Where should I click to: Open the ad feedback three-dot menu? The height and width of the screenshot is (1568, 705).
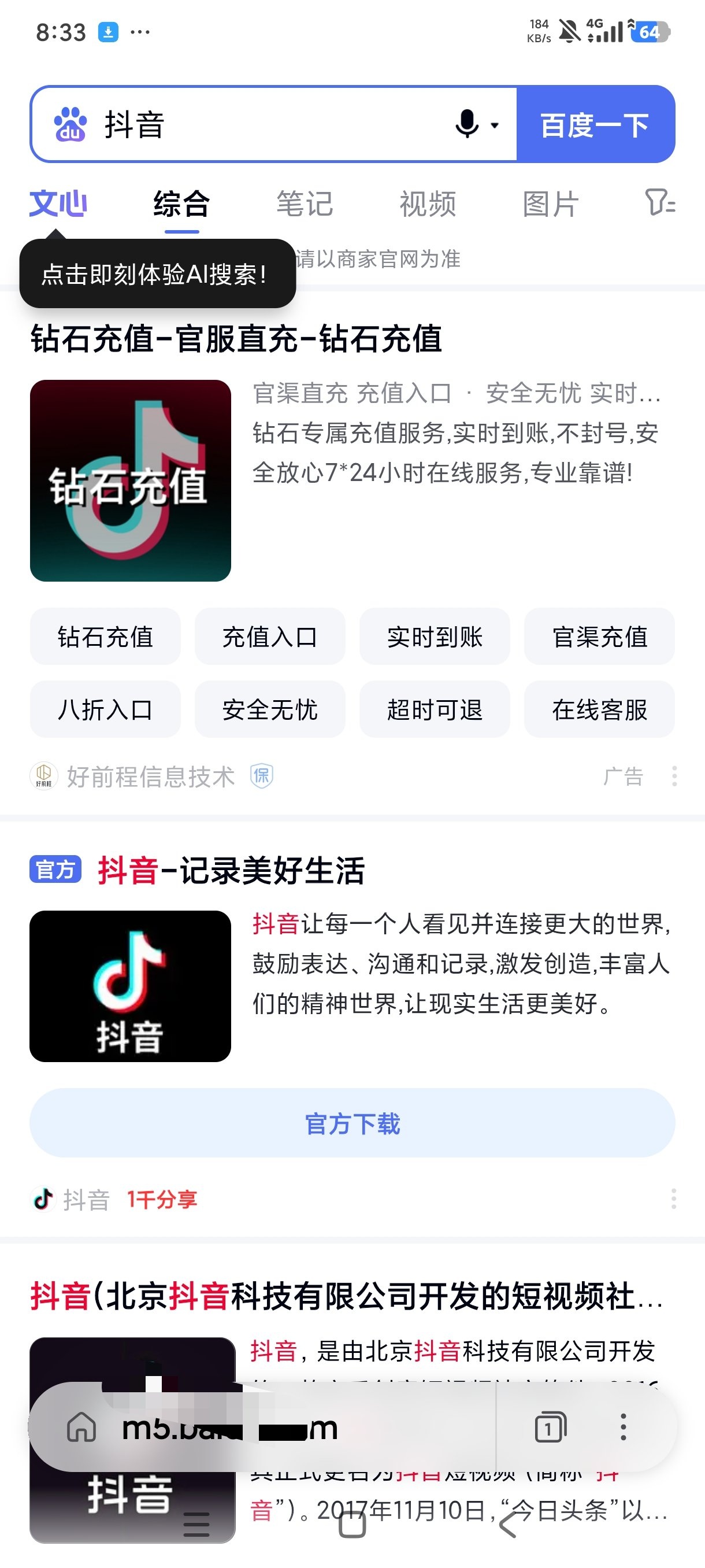pos(673,776)
